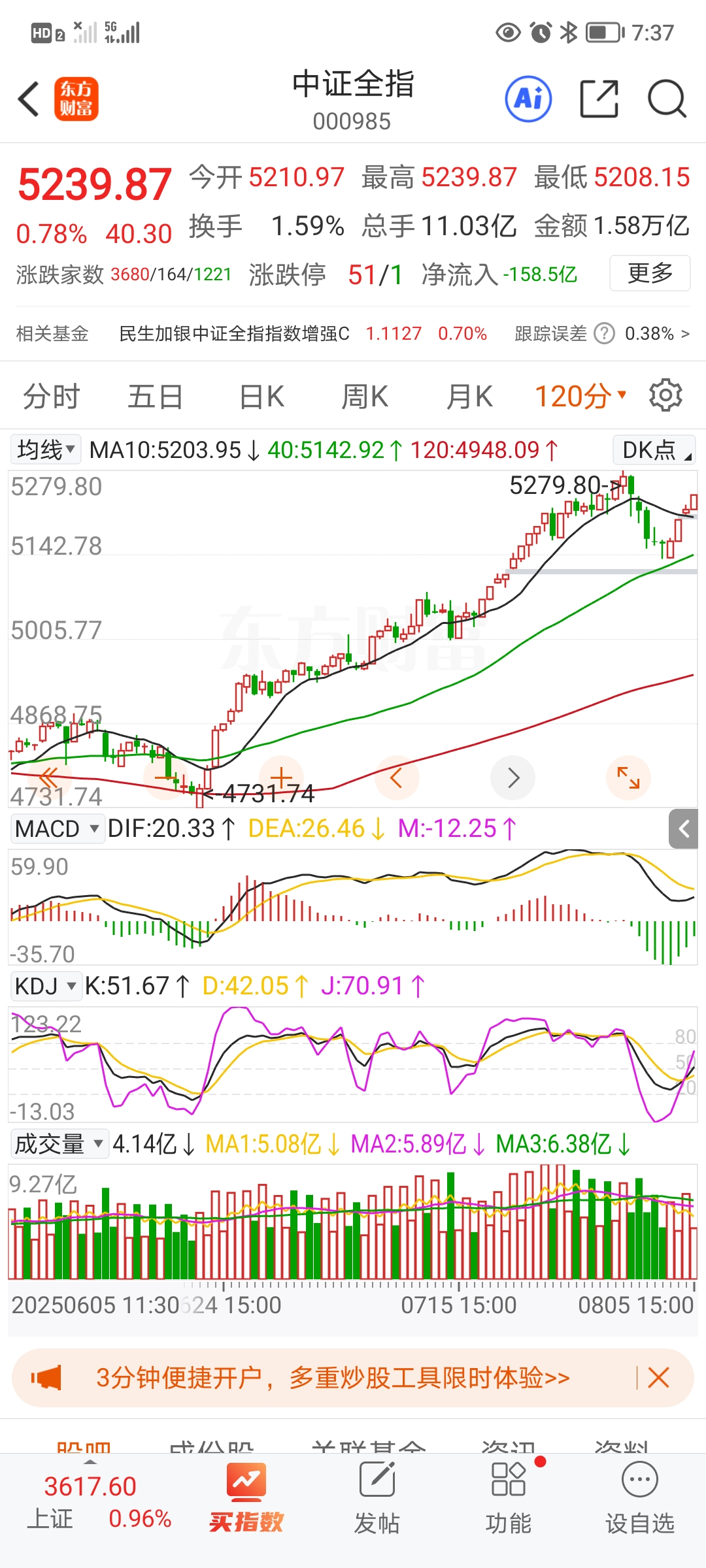Show the 周K chart
Screen dimensions: 706x1568
[365, 397]
